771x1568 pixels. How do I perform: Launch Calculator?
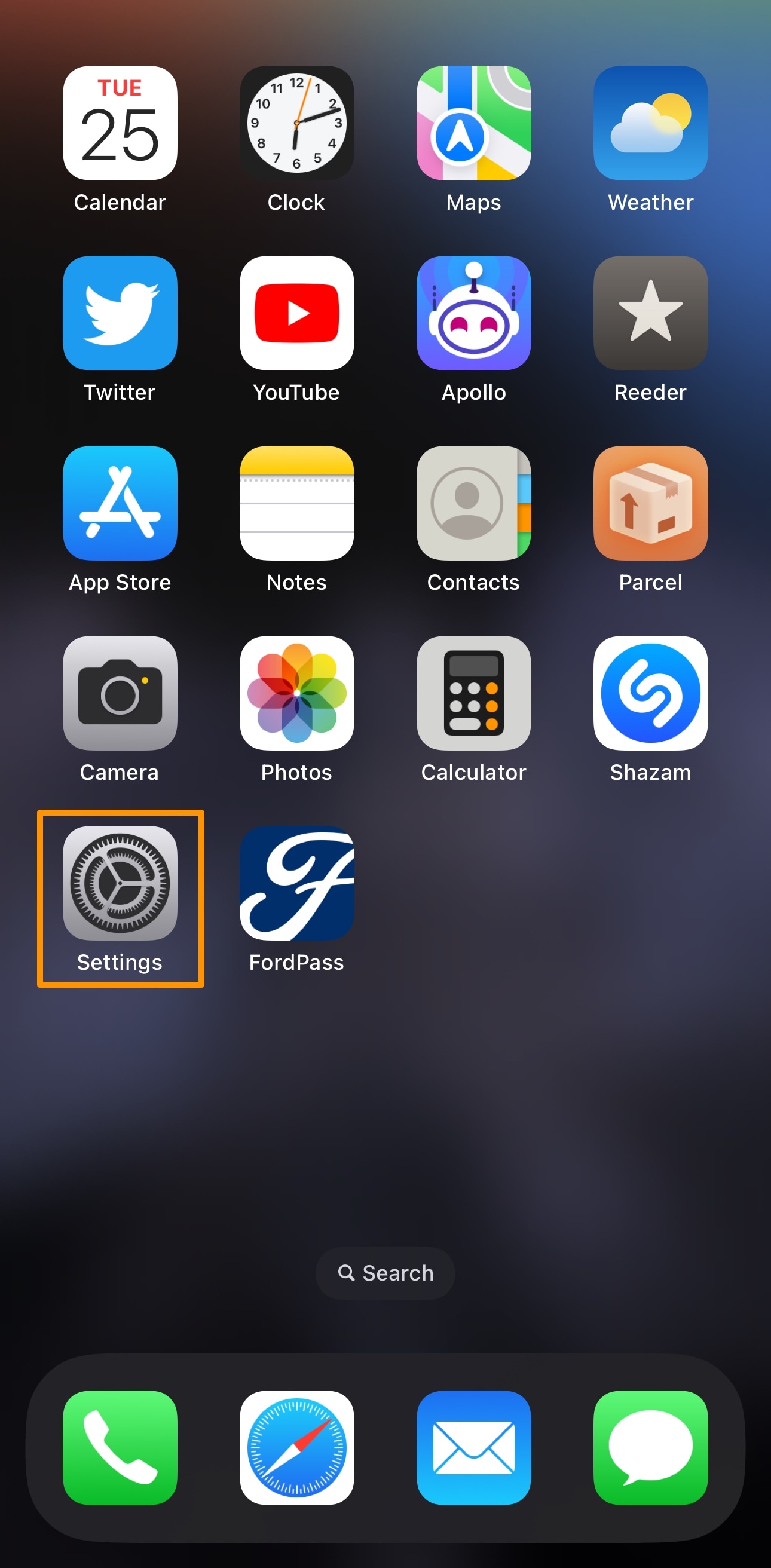473,693
